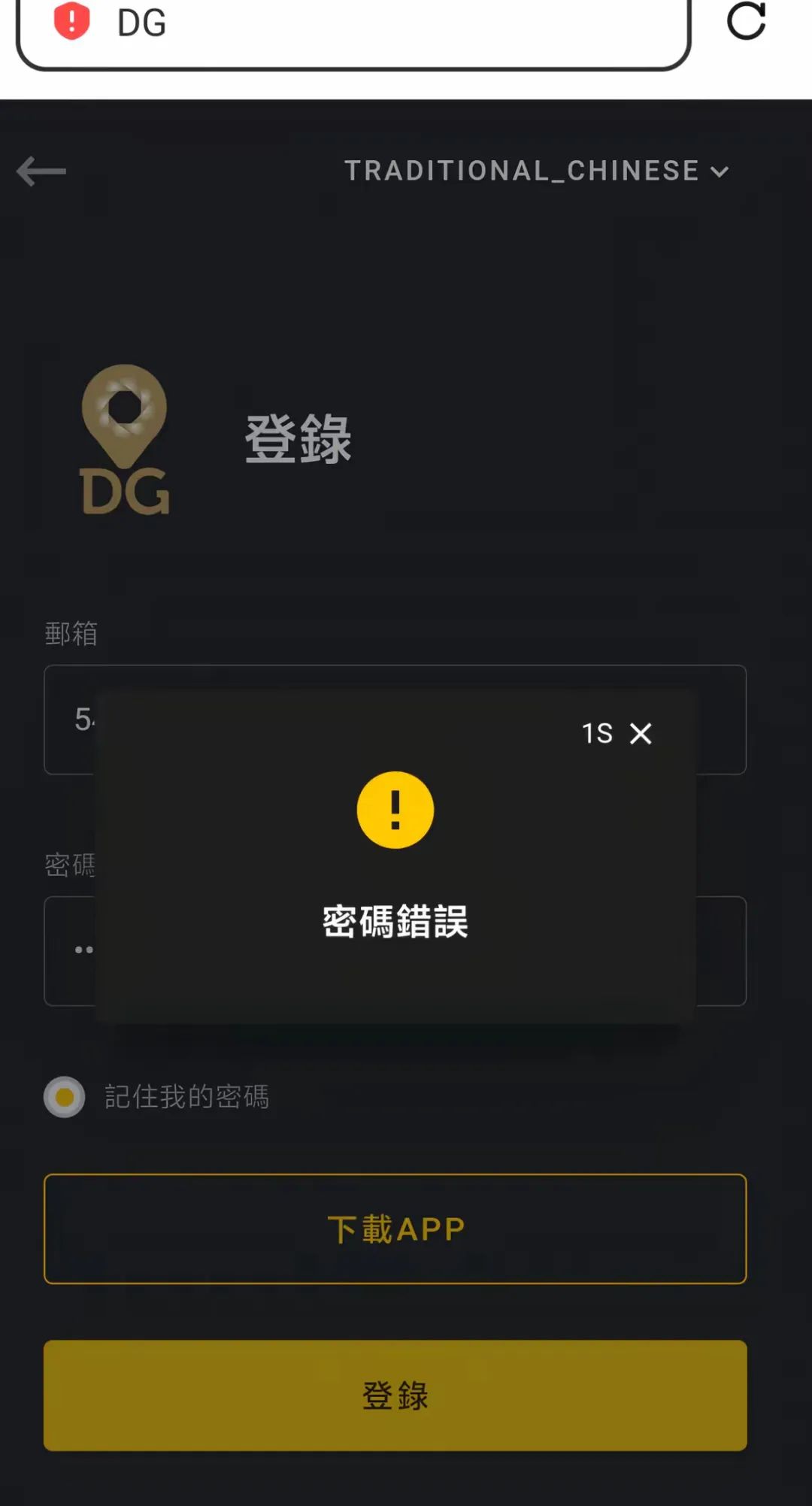
Task: Tap the yellow exclamation warning icon
Action: (395, 811)
